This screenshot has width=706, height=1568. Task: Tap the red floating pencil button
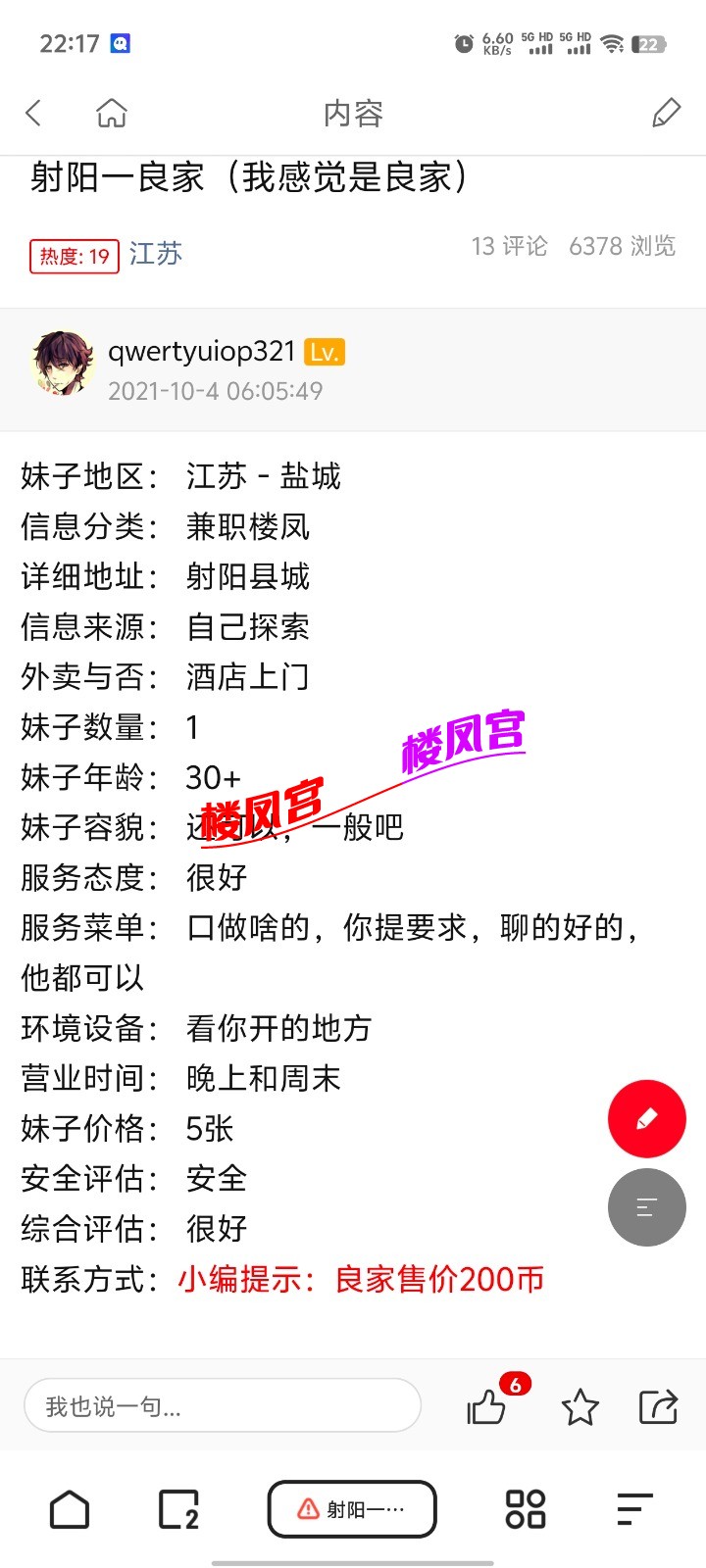[x=646, y=1118]
